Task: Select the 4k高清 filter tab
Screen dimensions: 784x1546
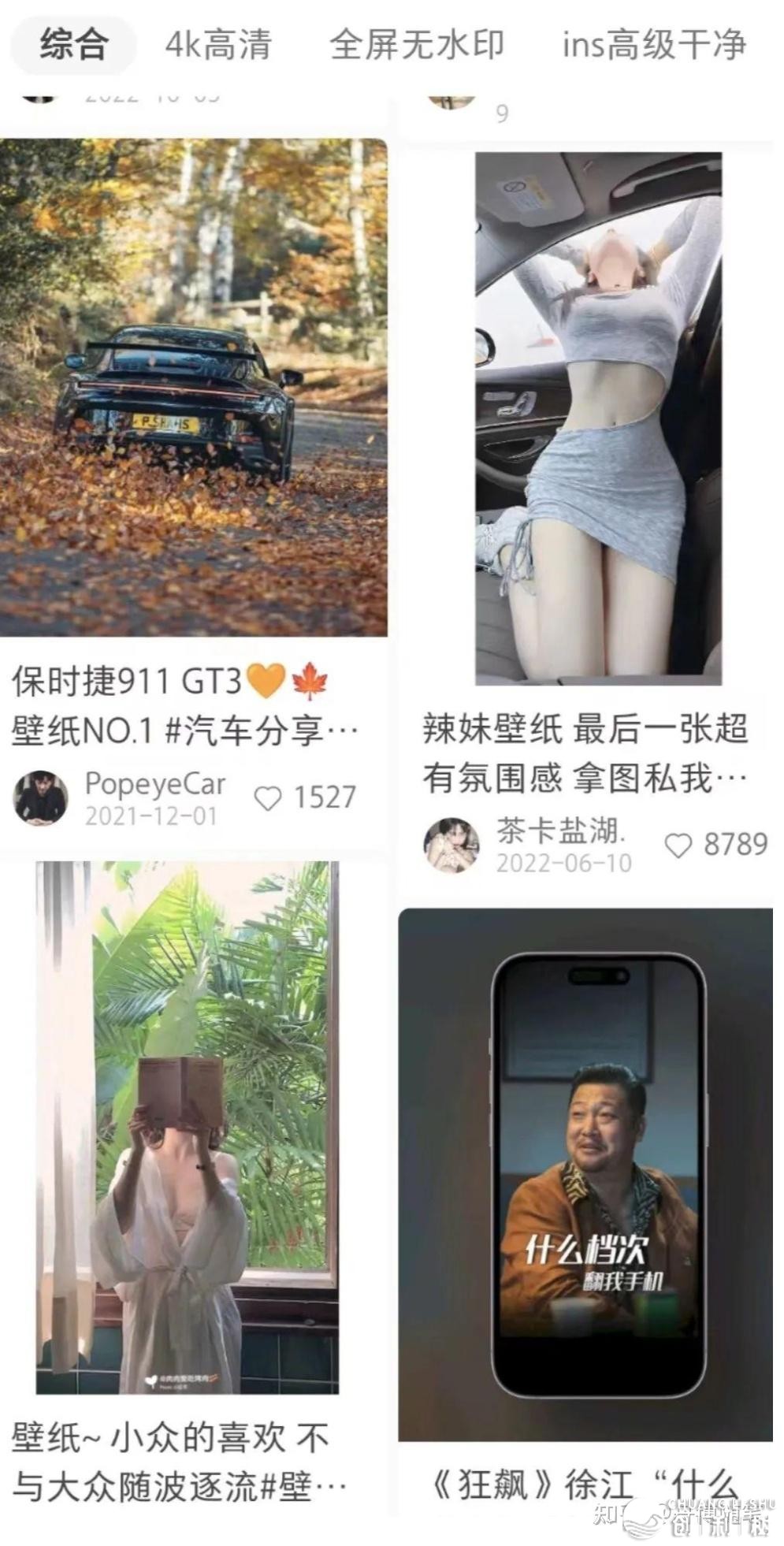Action: [x=218, y=45]
